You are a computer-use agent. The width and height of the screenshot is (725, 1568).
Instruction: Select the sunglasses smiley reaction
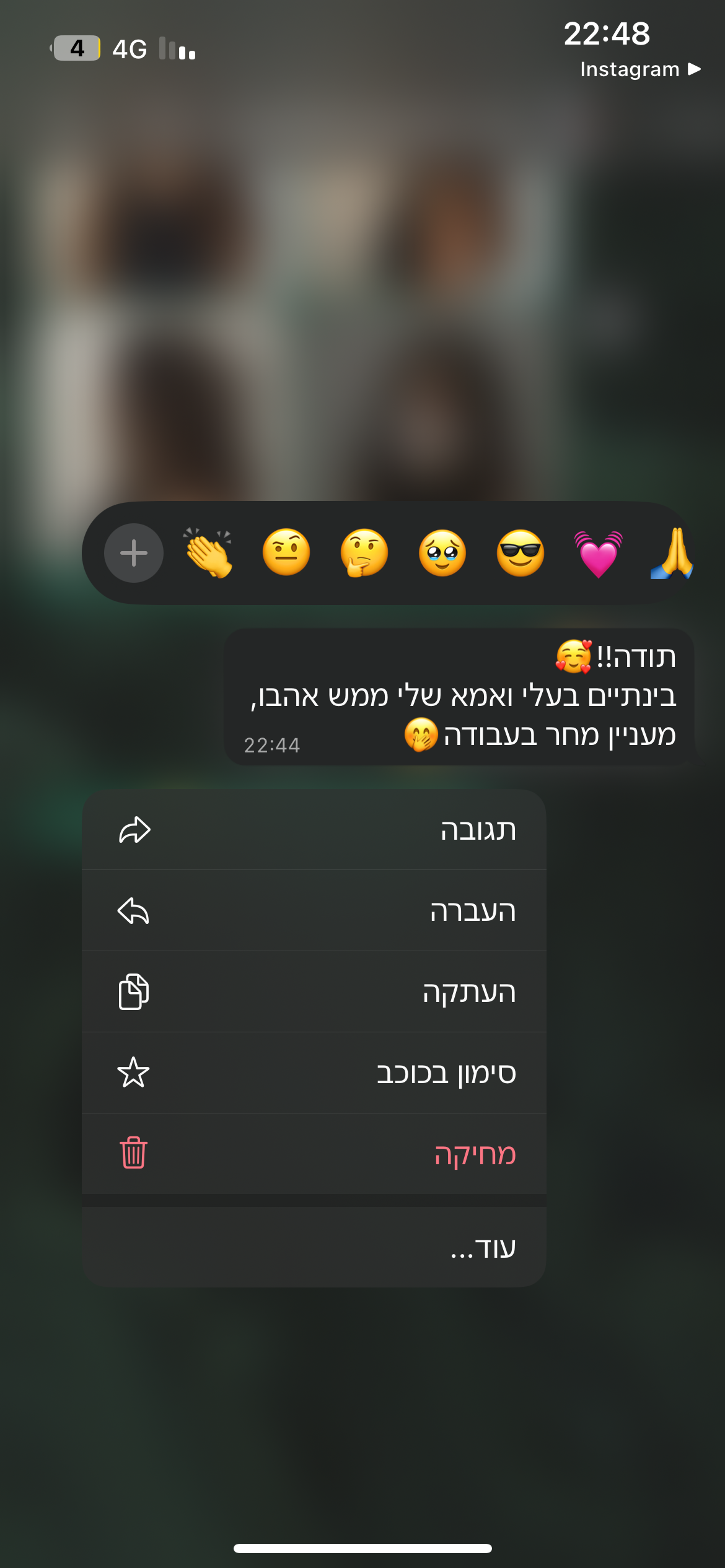coord(520,554)
